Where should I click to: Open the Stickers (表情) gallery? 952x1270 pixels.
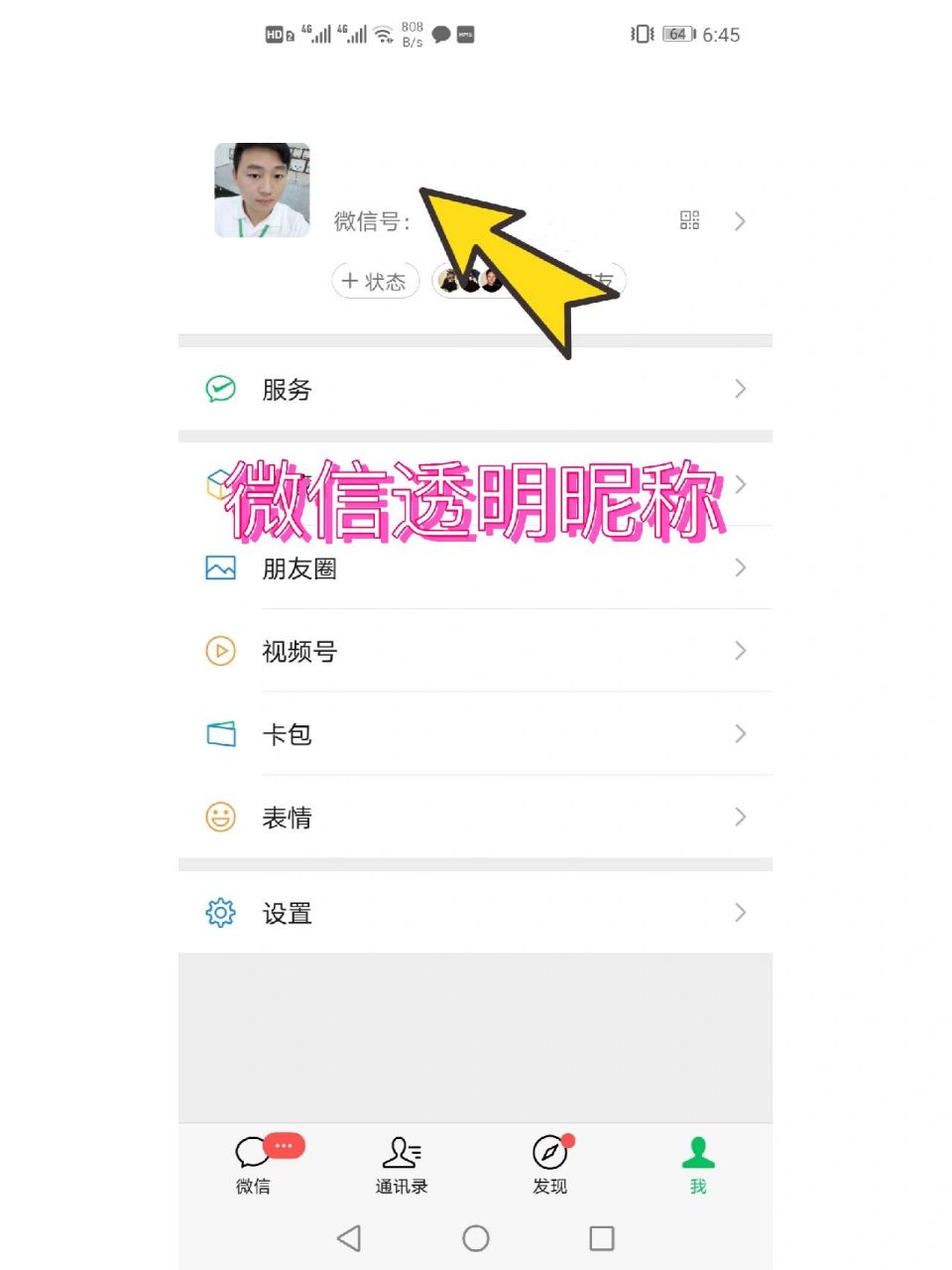[x=288, y=817]
